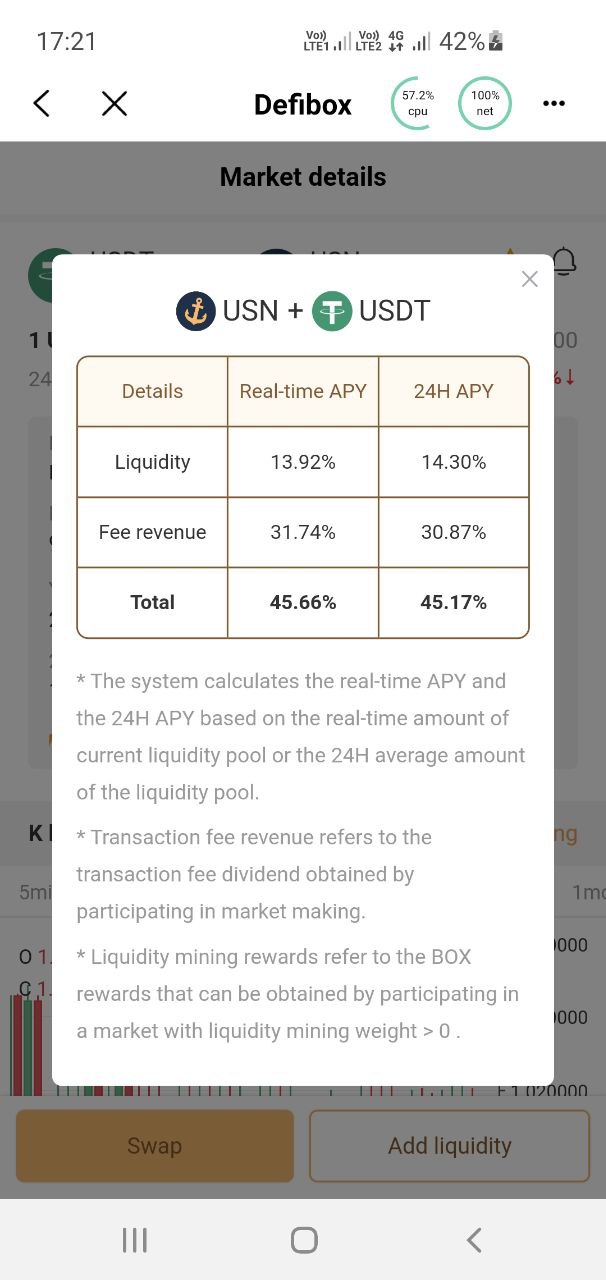Open the net usage indicator
Screen dimensions: 606x1280
tap(485, 103)
